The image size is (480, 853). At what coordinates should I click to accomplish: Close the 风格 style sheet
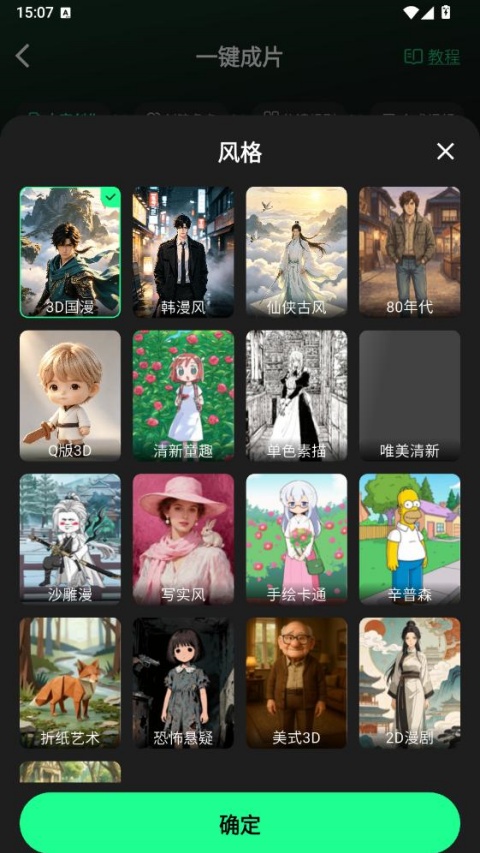[445, 151]
